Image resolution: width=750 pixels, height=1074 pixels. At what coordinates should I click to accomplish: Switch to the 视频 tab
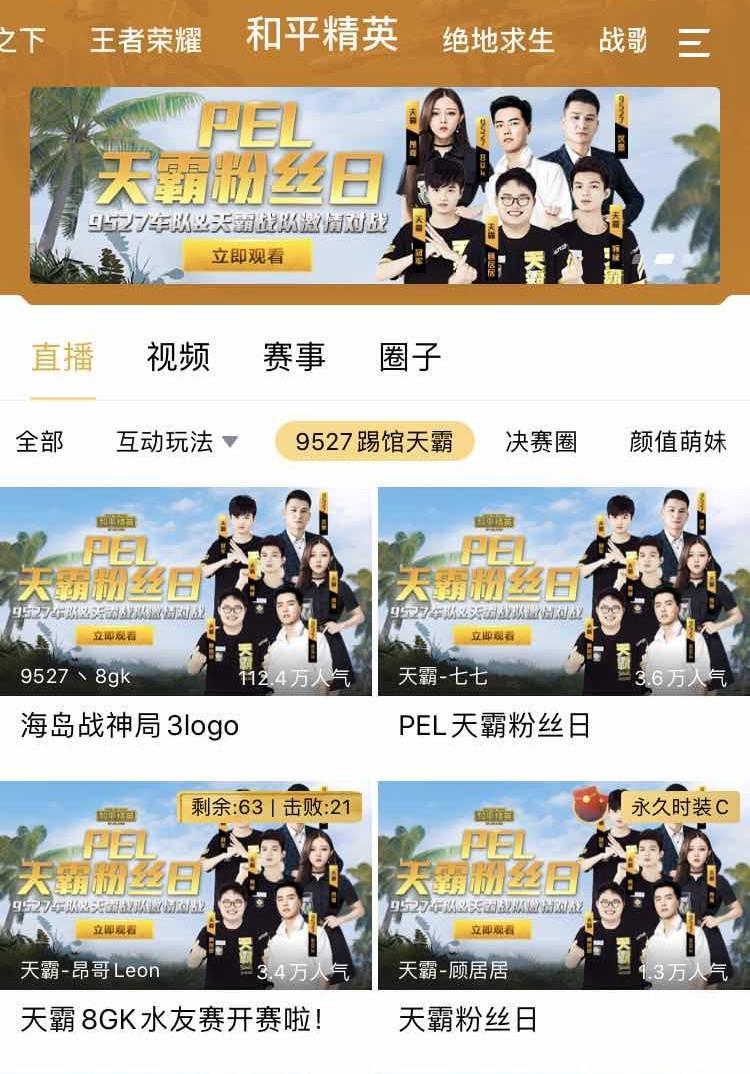(178, 357)
